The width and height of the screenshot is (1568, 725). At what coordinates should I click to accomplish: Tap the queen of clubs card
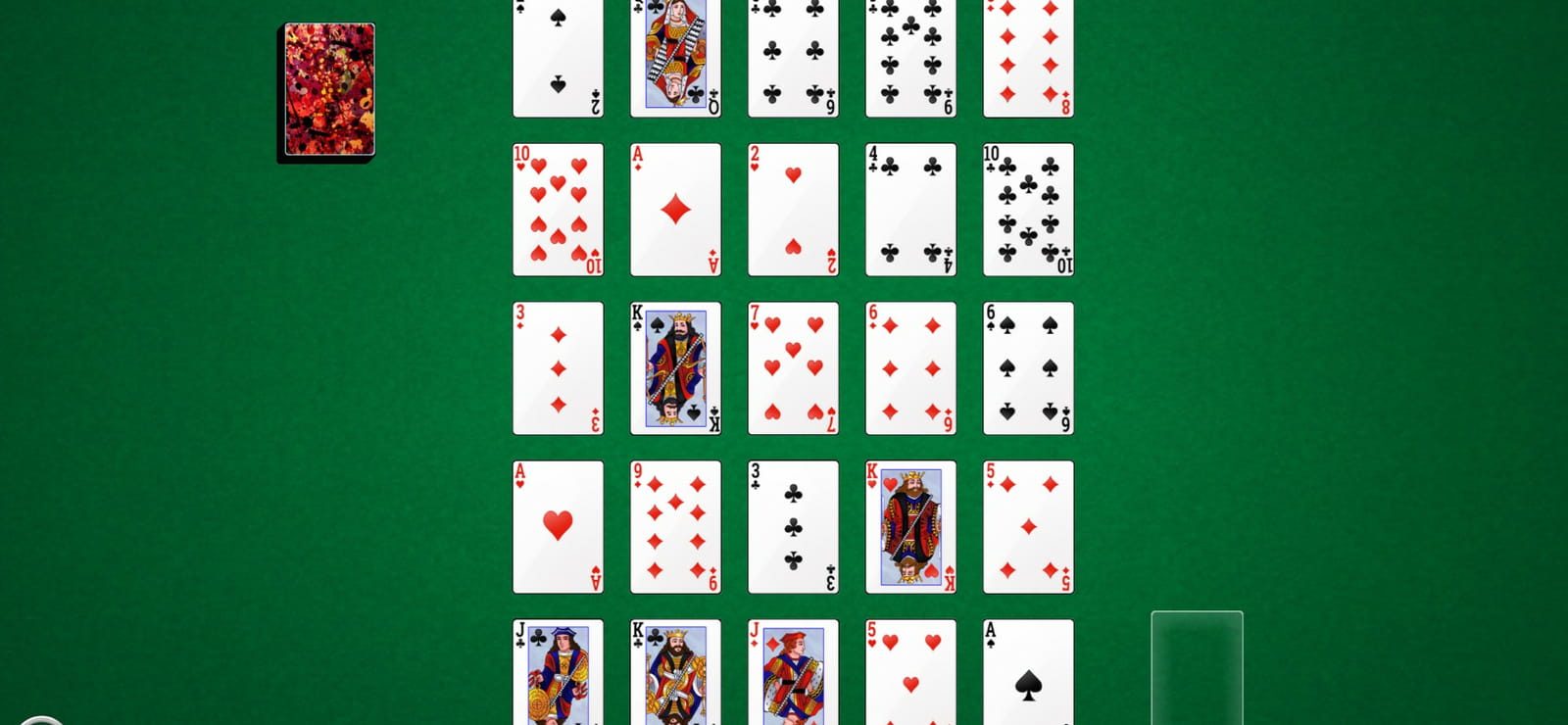676,58
